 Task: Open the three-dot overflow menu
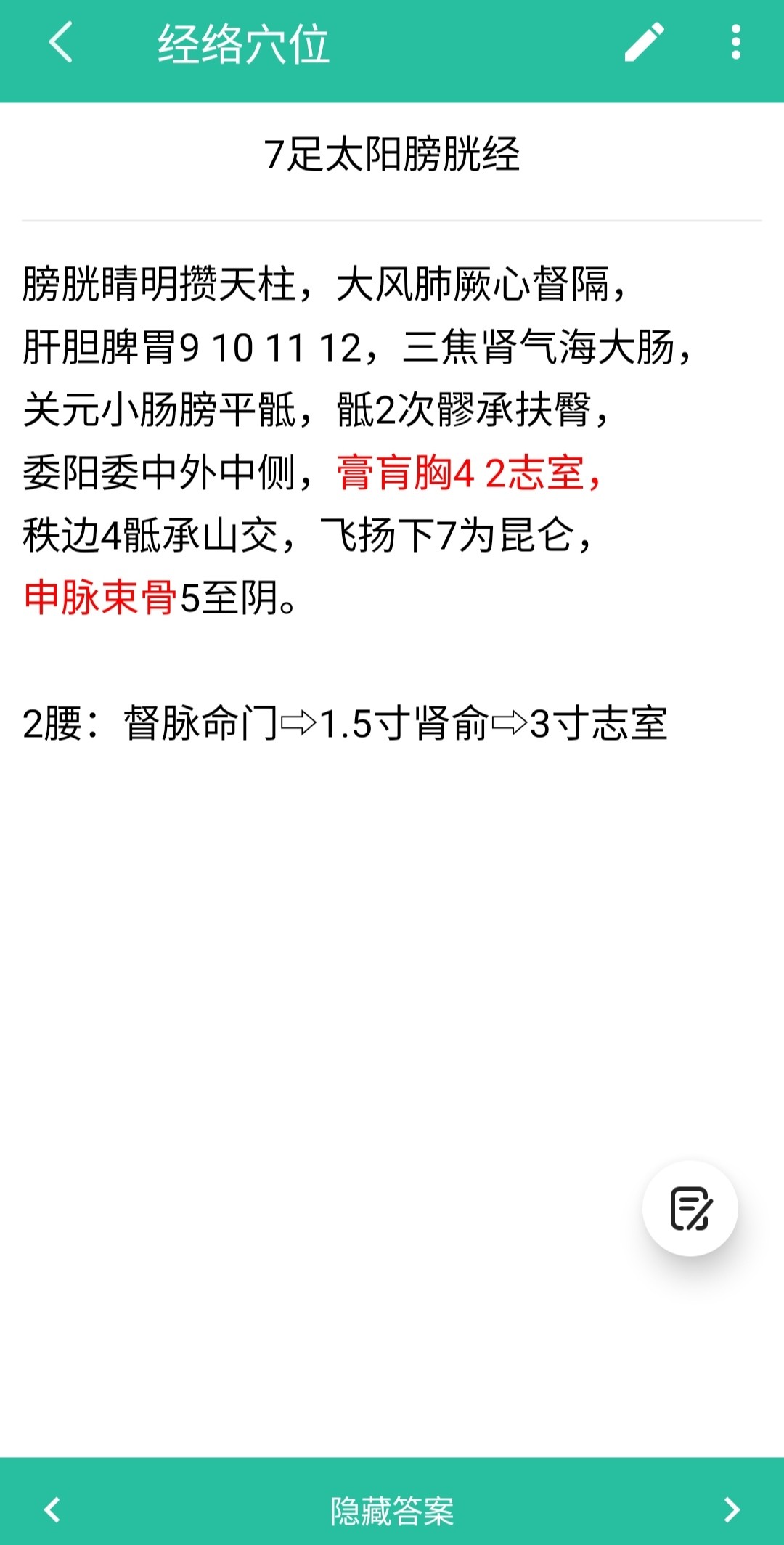coord(735,44)
